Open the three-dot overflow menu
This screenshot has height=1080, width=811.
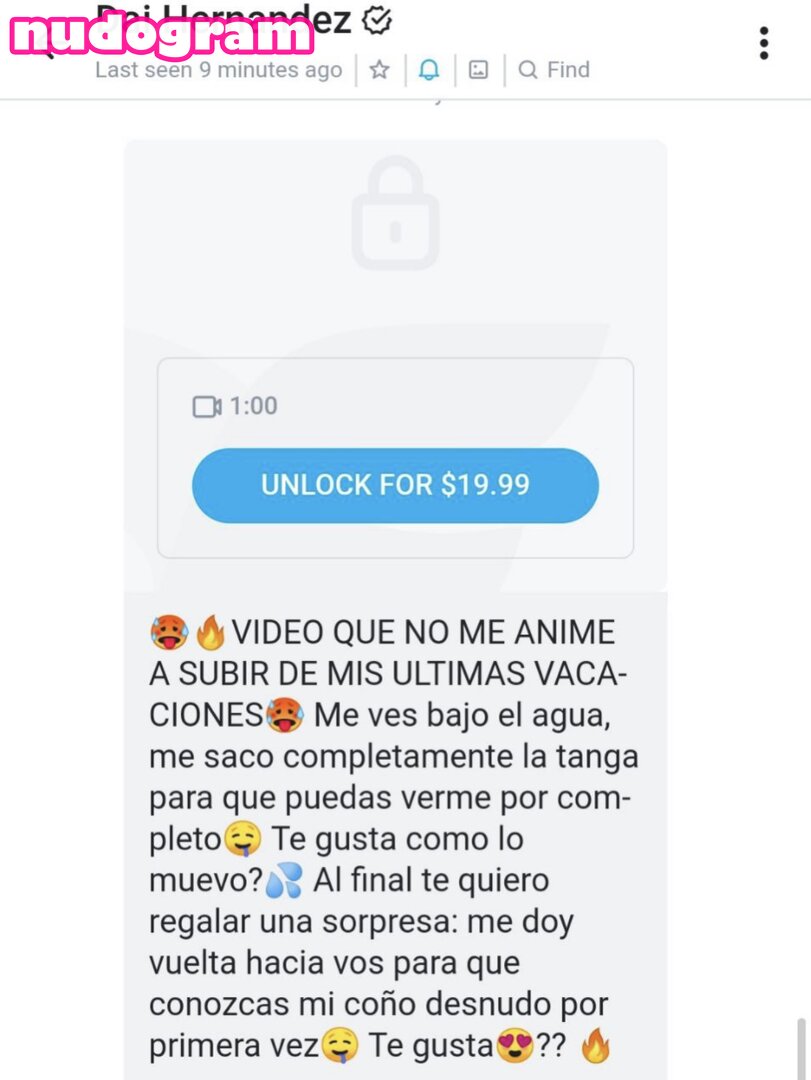click(x=764, y=43)
